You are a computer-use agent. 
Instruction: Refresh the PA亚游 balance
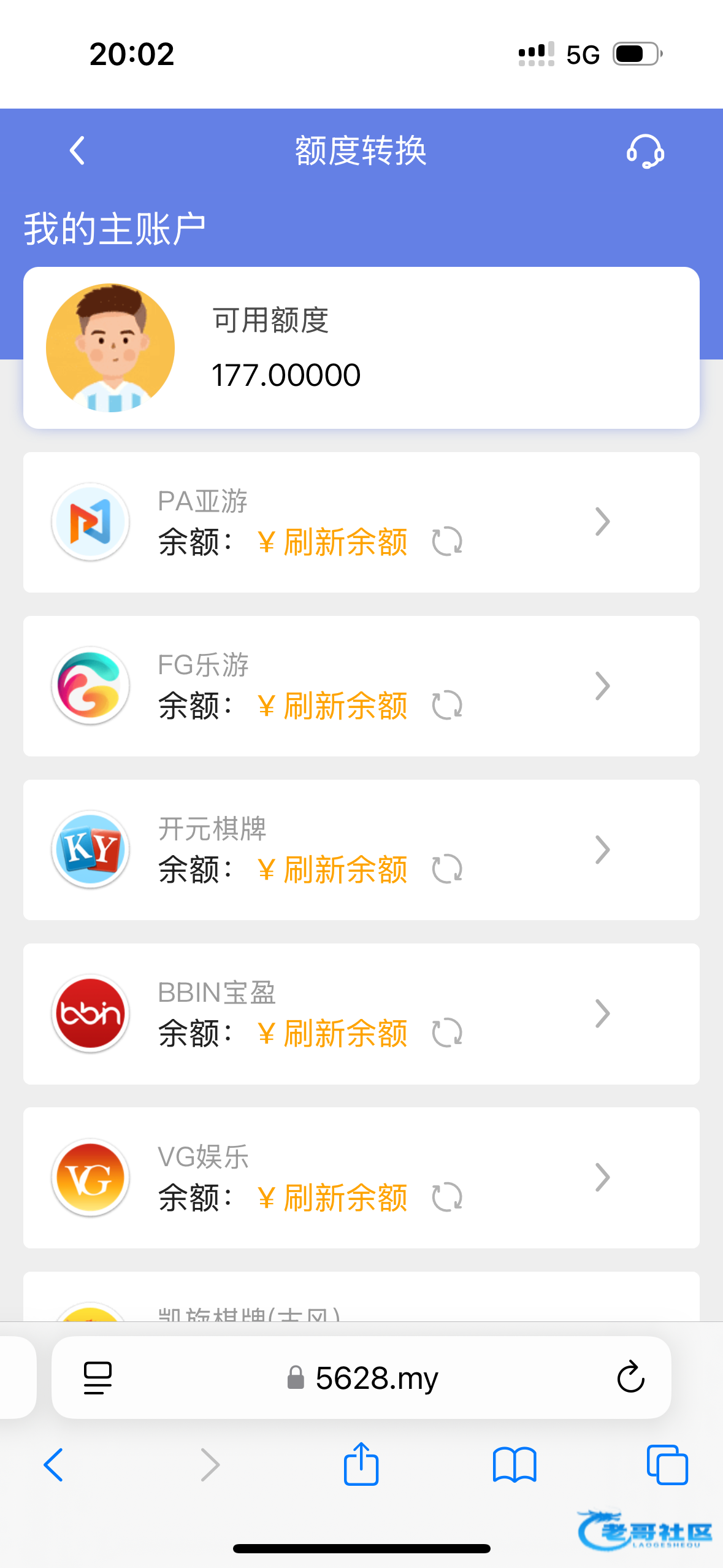coord(447,542)
